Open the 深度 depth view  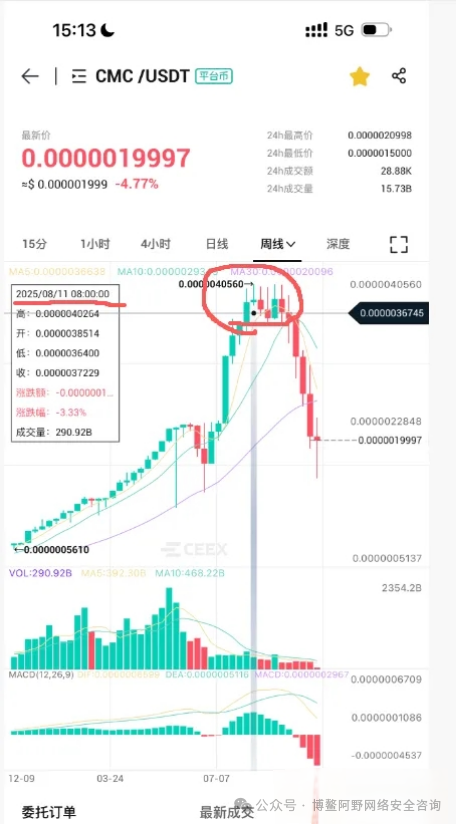click(338, 244)
